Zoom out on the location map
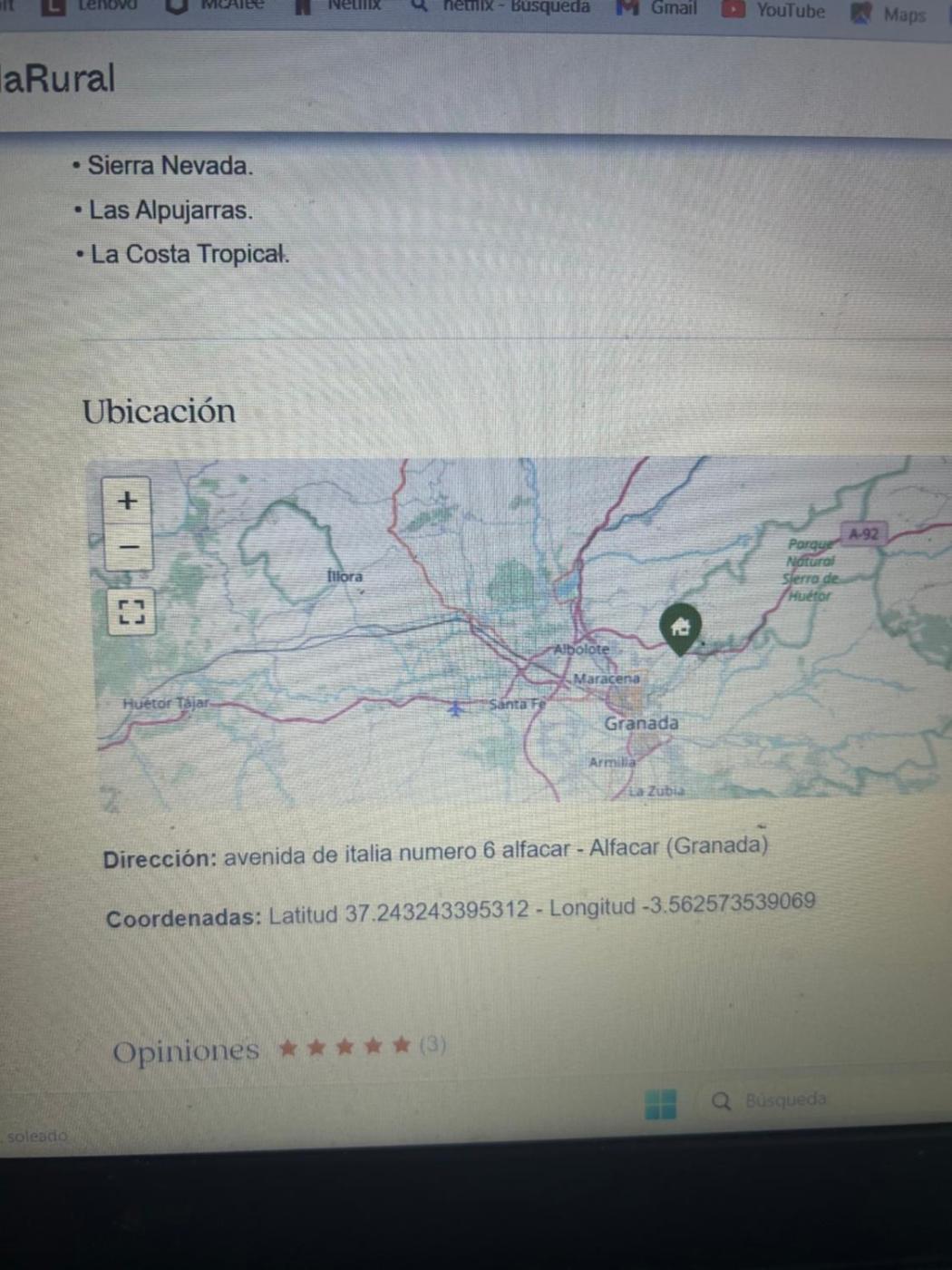This screenshot has width=952, height=1270. (x=129, y=547)
